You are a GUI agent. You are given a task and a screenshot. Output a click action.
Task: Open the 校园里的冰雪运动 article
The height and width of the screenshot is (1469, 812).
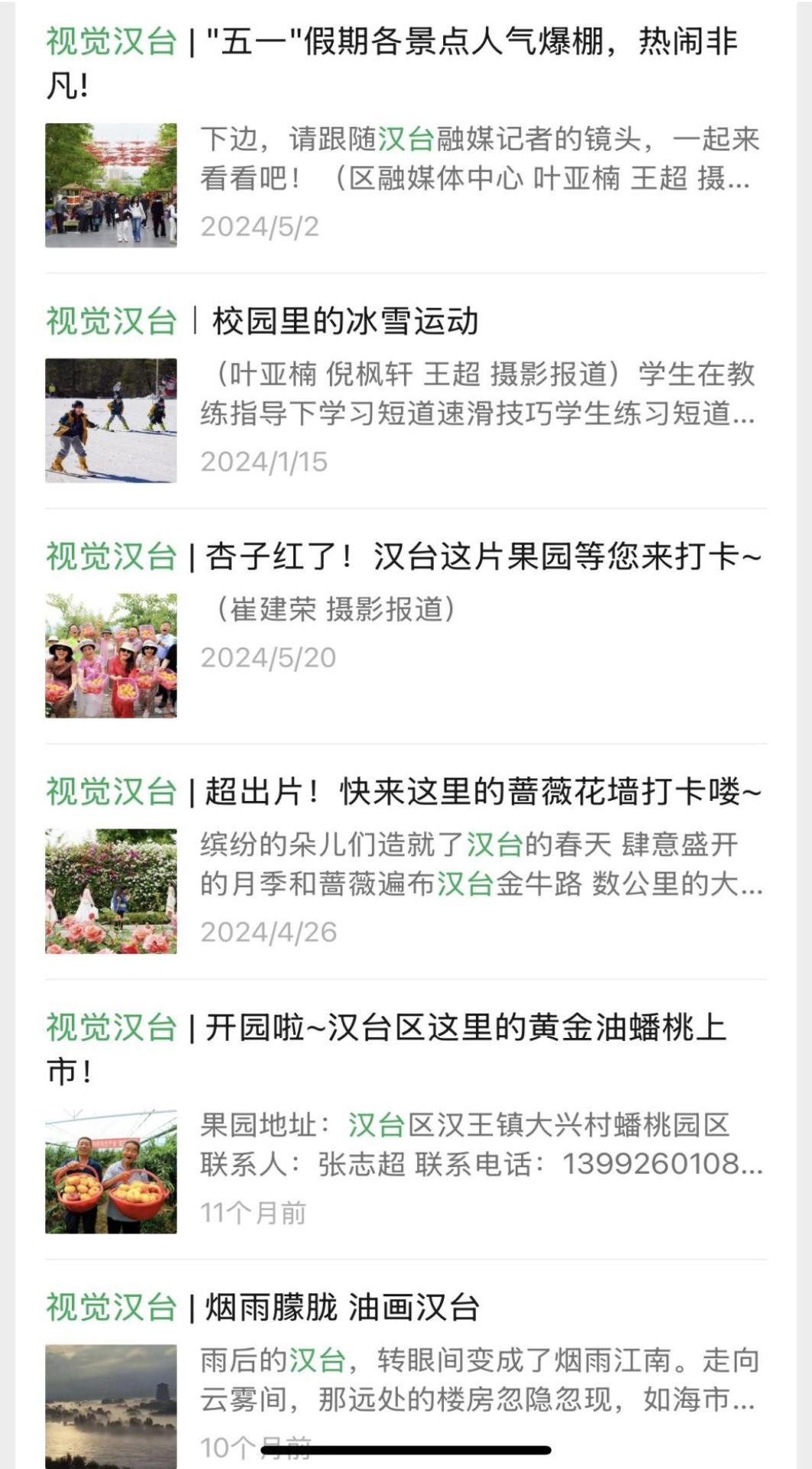pyautogui.click(x=344, y=322)
